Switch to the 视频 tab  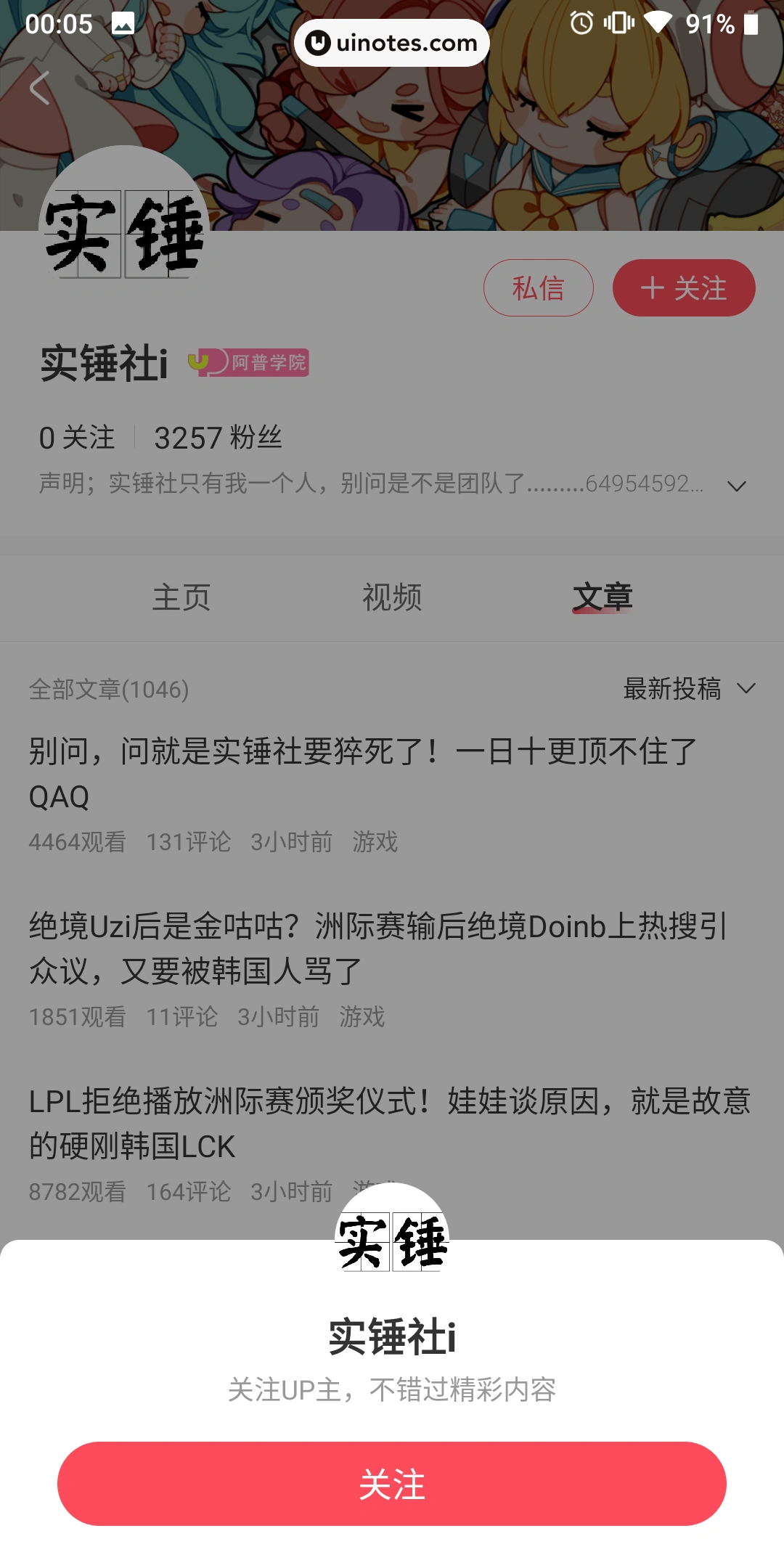click(392, 597)
